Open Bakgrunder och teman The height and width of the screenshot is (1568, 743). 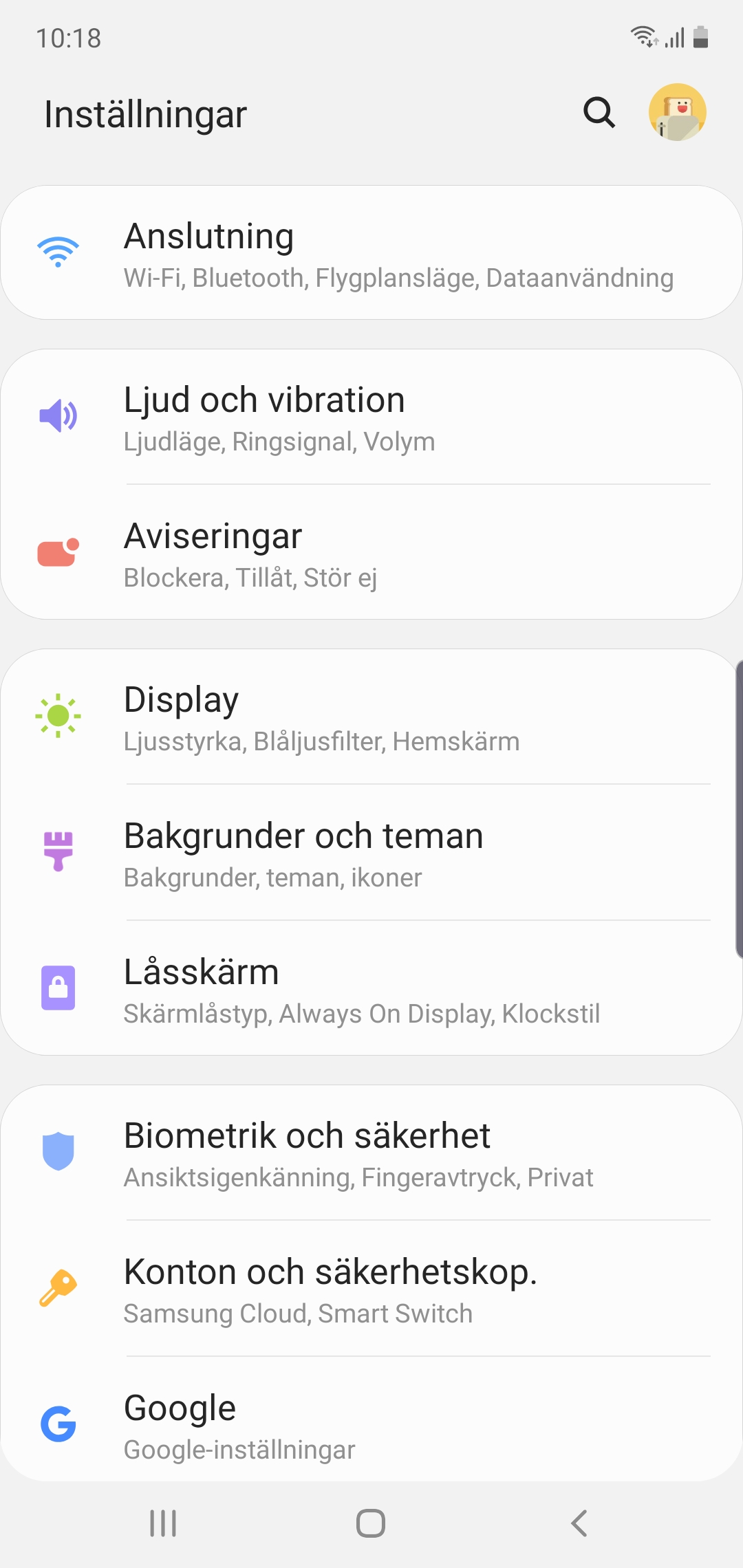point(371,853)
